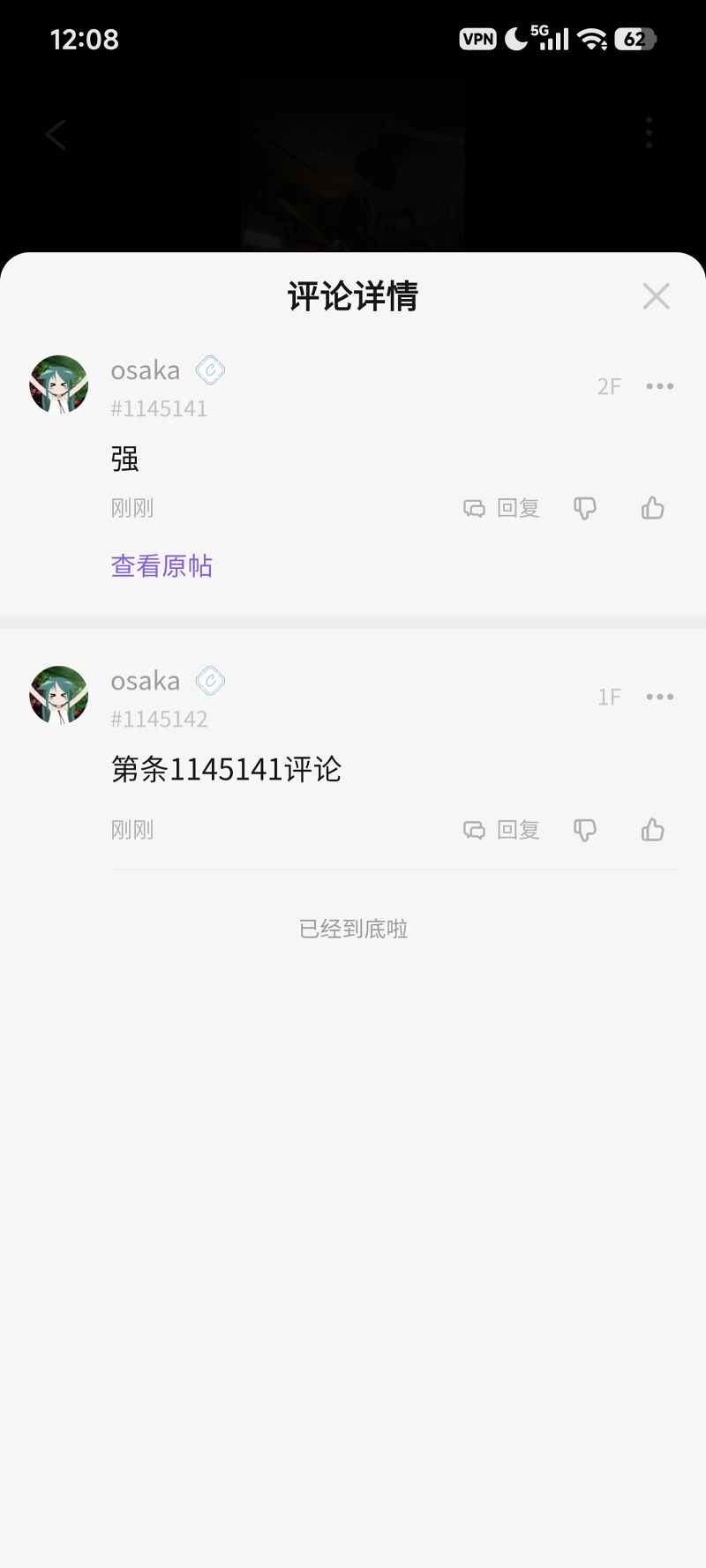Tap the comment ID #1145141

tap(160, 407)
